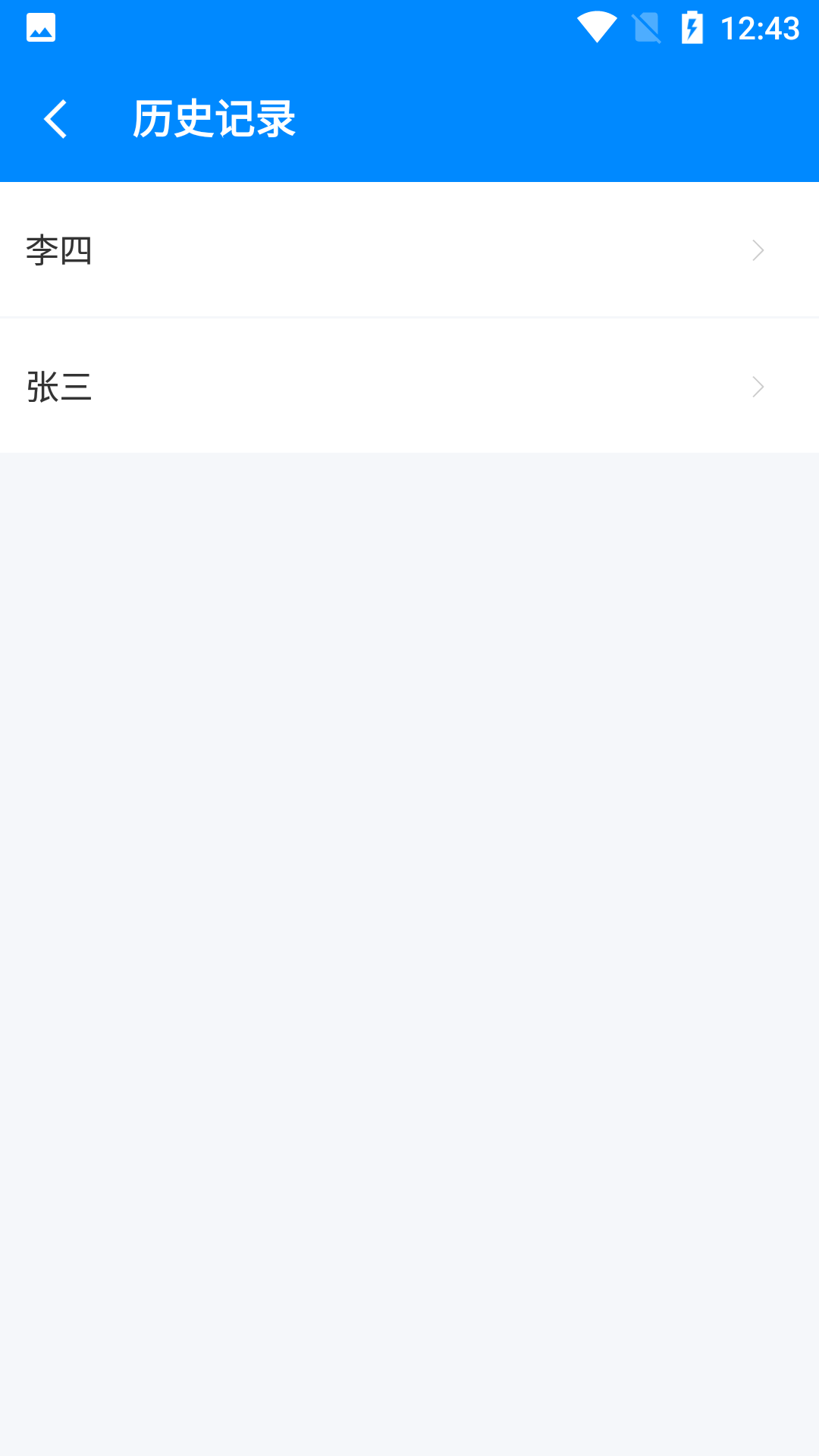This screenshot has width=819, height=1456.
Task: Expand the 张三 history entry chevron
Action: [x=758, y=387]
